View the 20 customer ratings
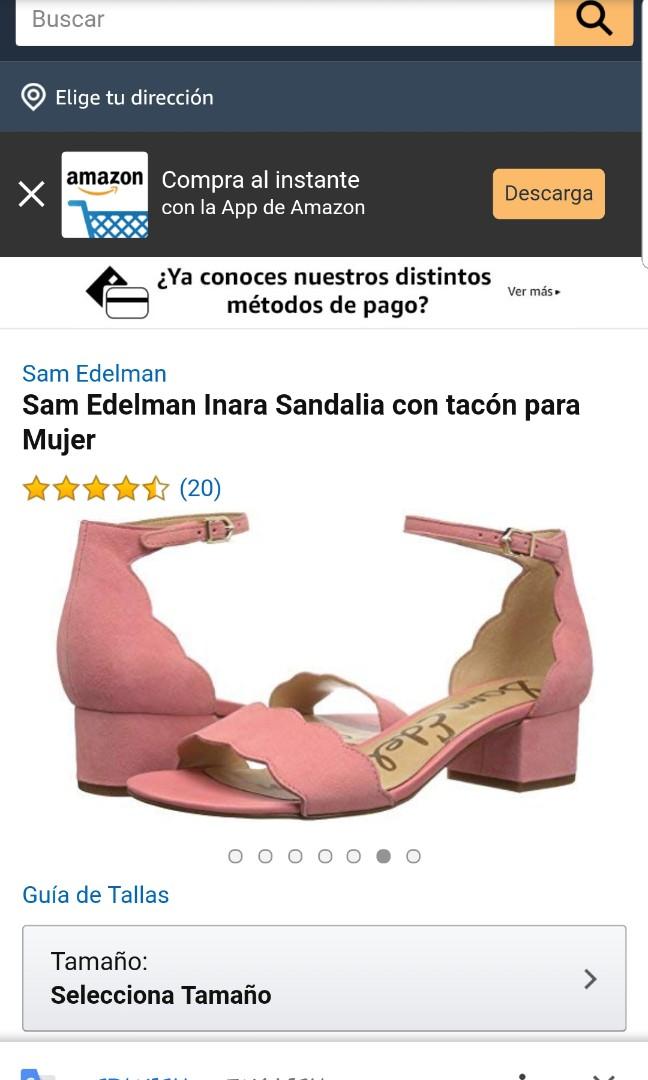The height and width of the screenshot is (1080, 648). point(200,488)
